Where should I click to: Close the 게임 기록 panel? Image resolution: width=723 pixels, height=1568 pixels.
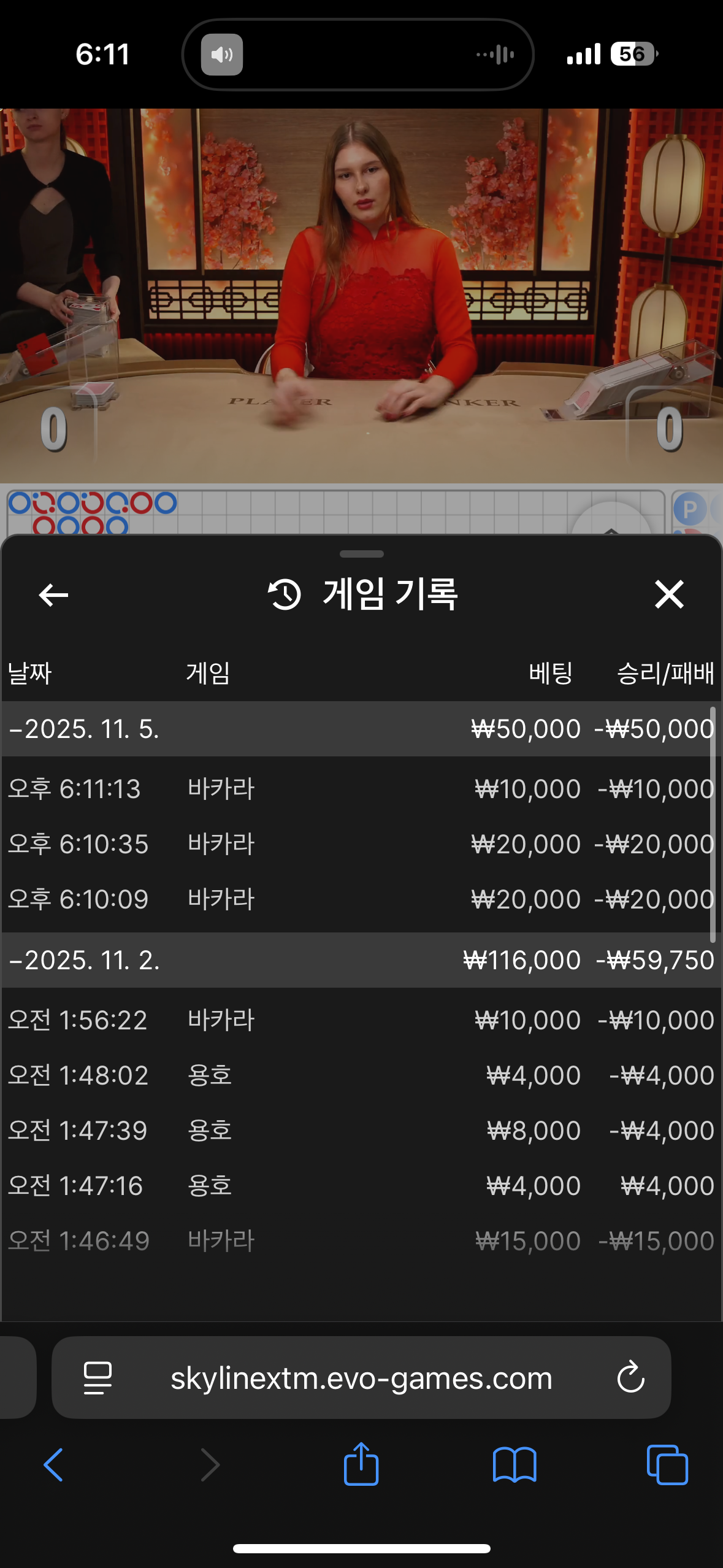click(668, 594)
